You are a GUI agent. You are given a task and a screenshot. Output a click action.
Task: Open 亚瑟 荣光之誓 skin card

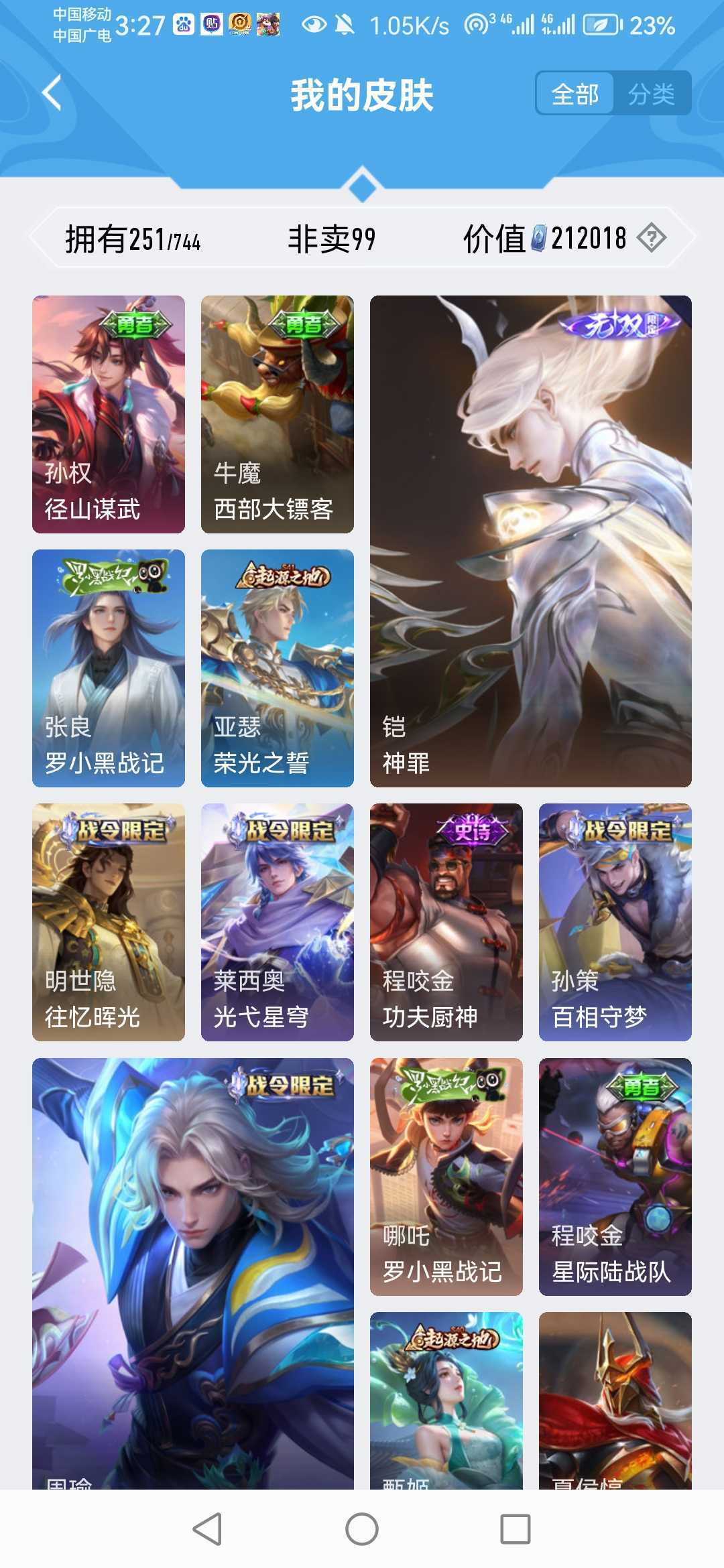coord(278,668)
